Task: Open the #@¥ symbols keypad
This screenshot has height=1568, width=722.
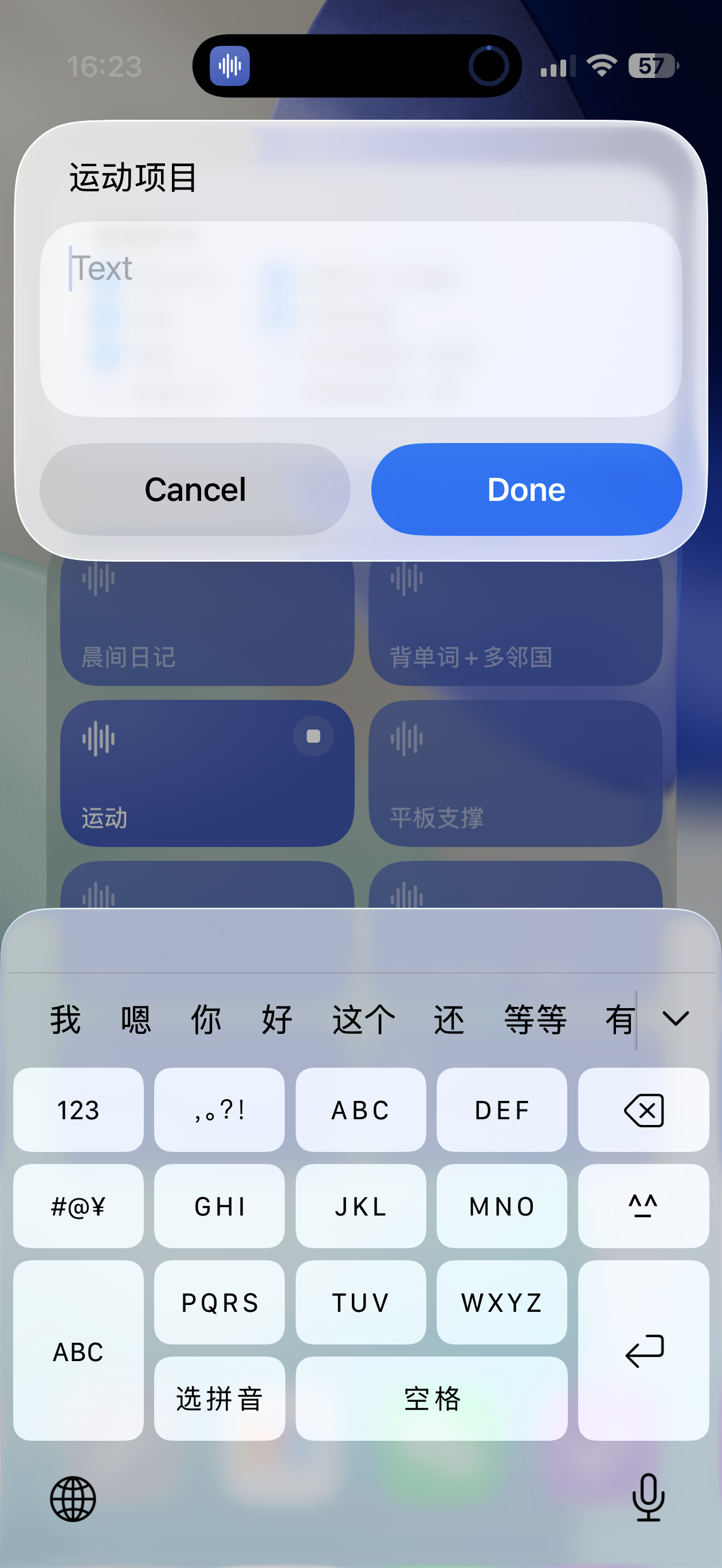Action: 78,1206
